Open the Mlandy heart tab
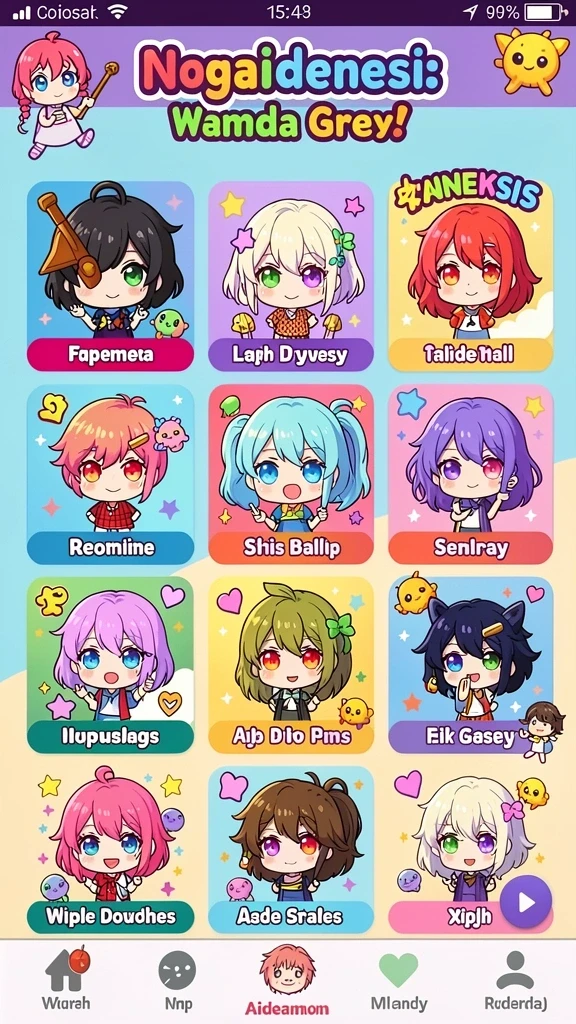This screenshot has height=1024, width=576. [398, 980]
